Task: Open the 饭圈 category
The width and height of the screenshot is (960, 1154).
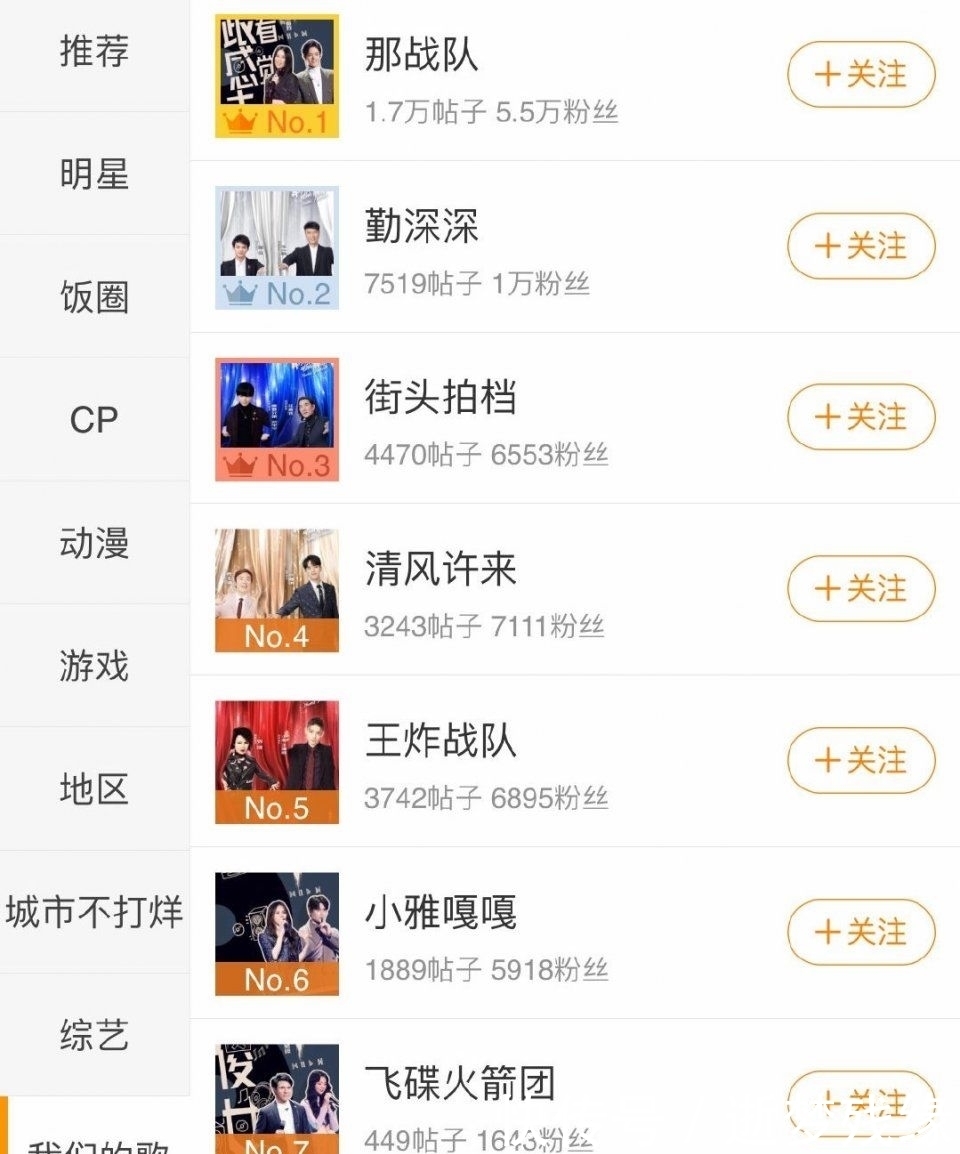Action: pos(94,298)
